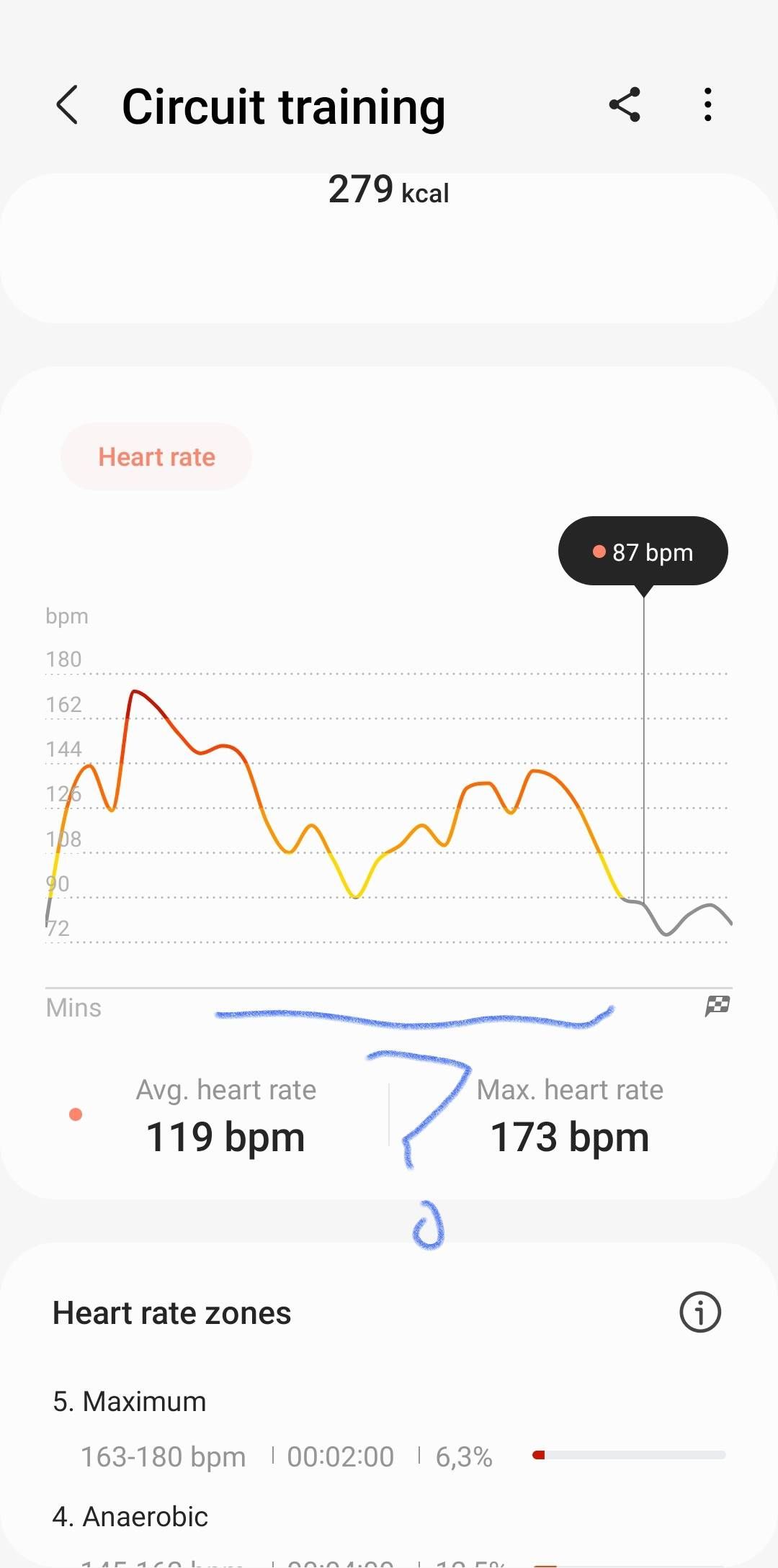This screenshot has width=778, height=1568.
Task: Go back using the back arrow
Action: pyautogui.click(x=67, y=105)
